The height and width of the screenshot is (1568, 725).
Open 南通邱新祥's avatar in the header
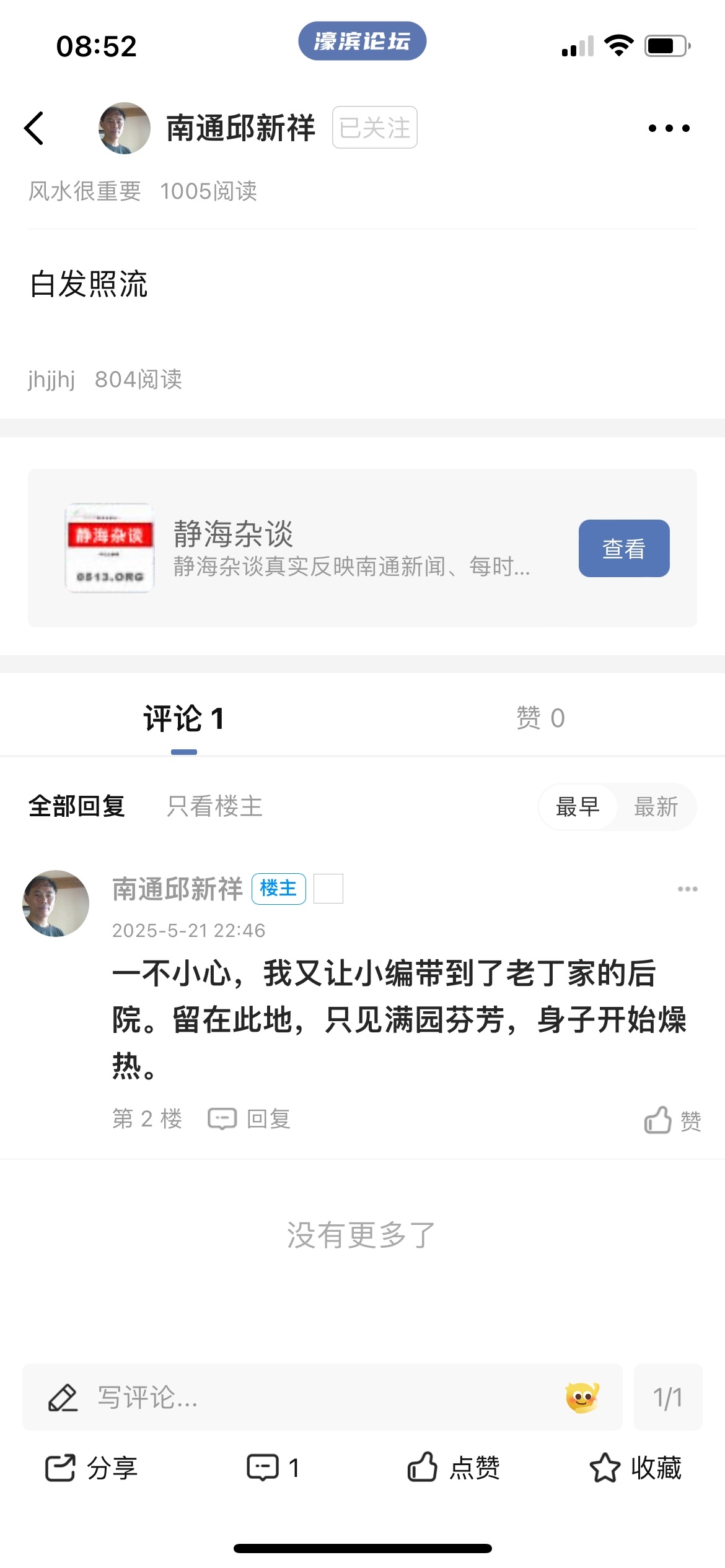(x=125, y=128)
